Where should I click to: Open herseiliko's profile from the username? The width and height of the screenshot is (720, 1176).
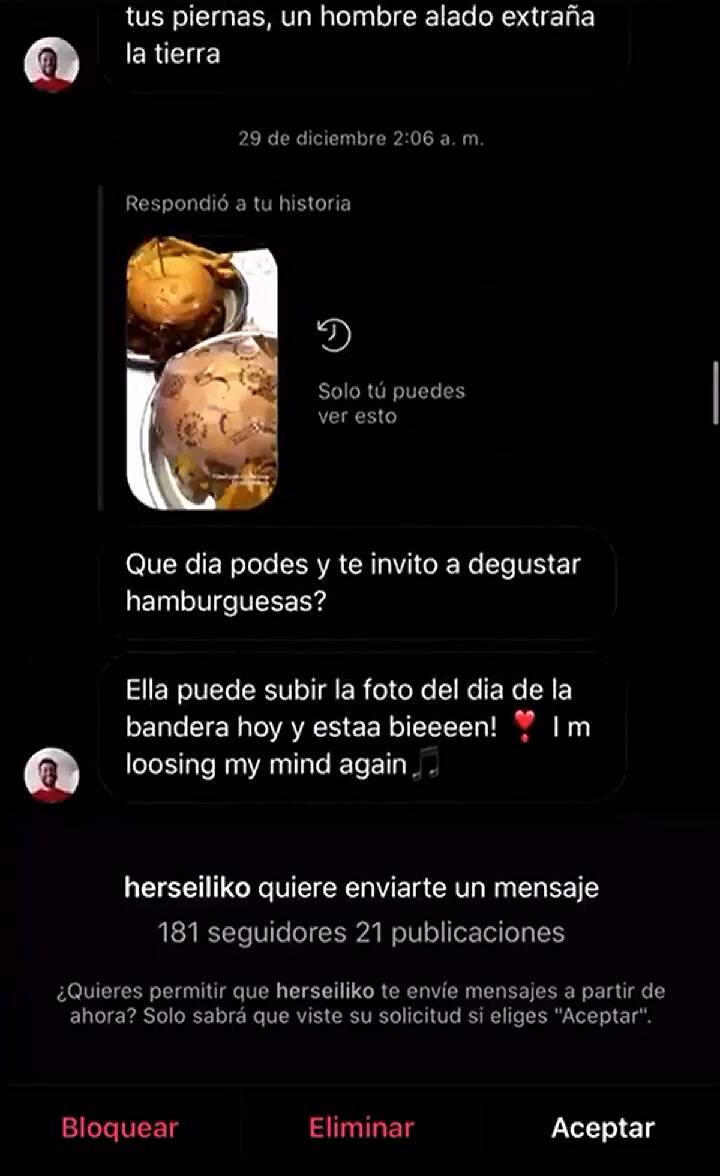point(192,887)
